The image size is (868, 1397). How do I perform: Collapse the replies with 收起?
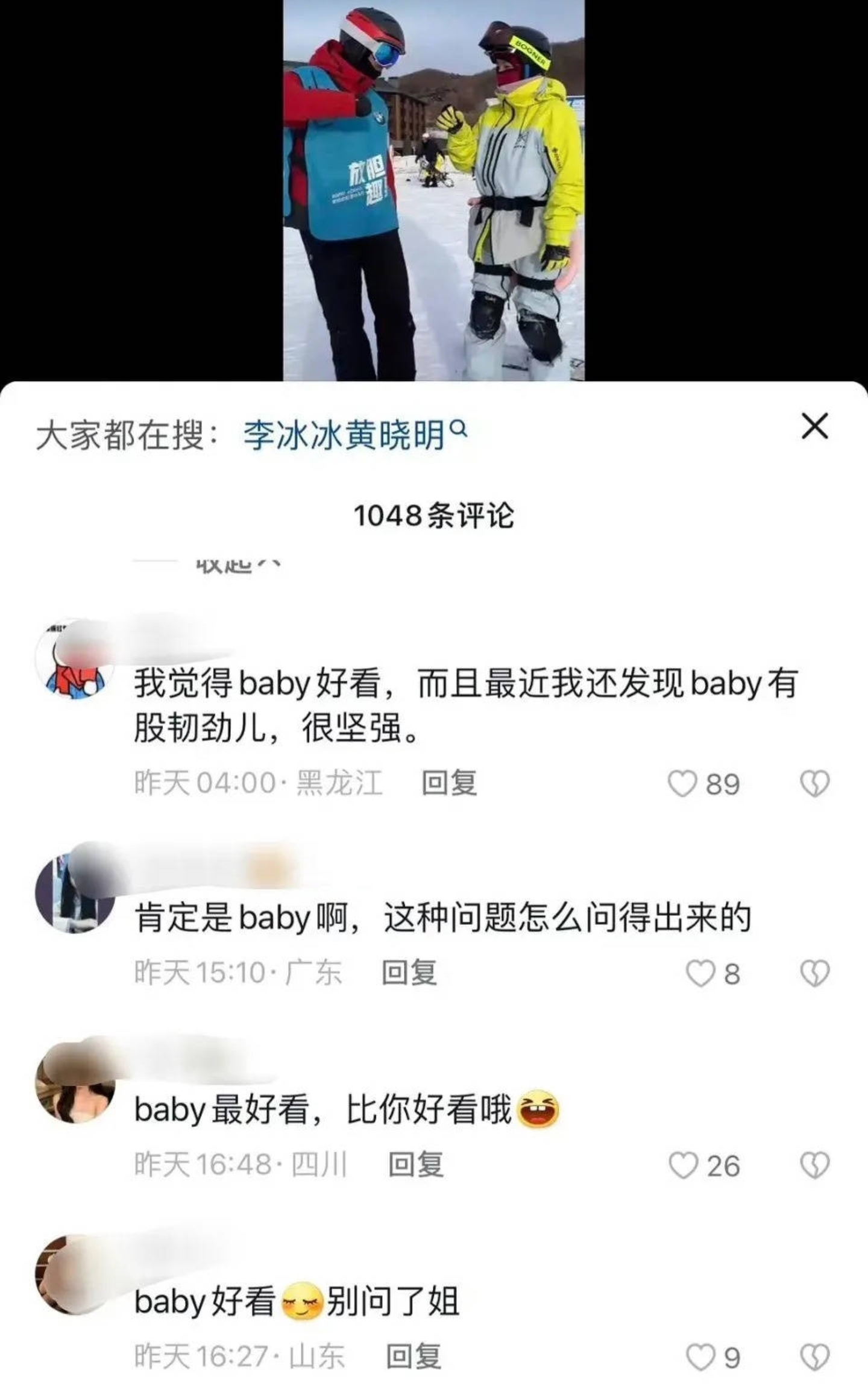pyautogui.click(x=236, y=566)
